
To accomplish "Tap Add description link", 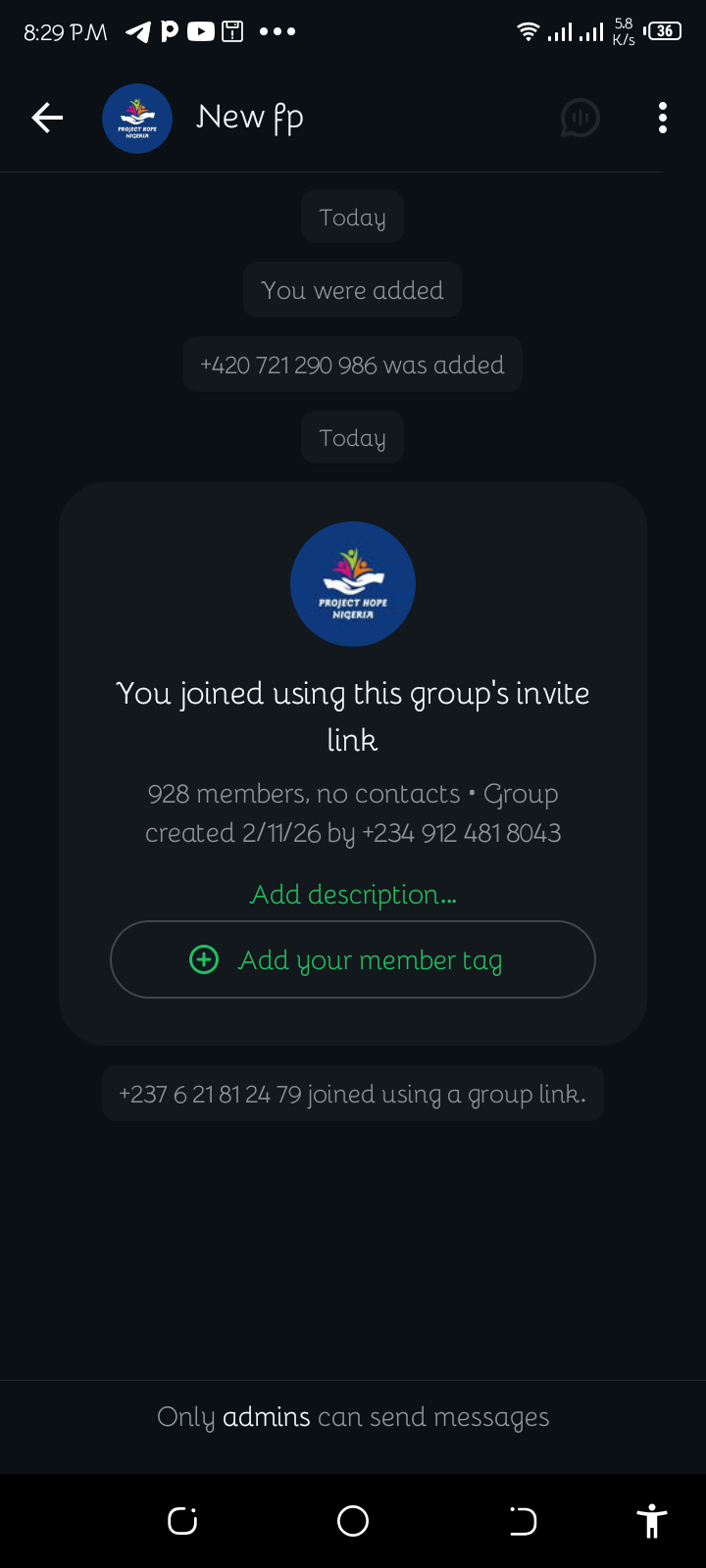I will point(353,895).
